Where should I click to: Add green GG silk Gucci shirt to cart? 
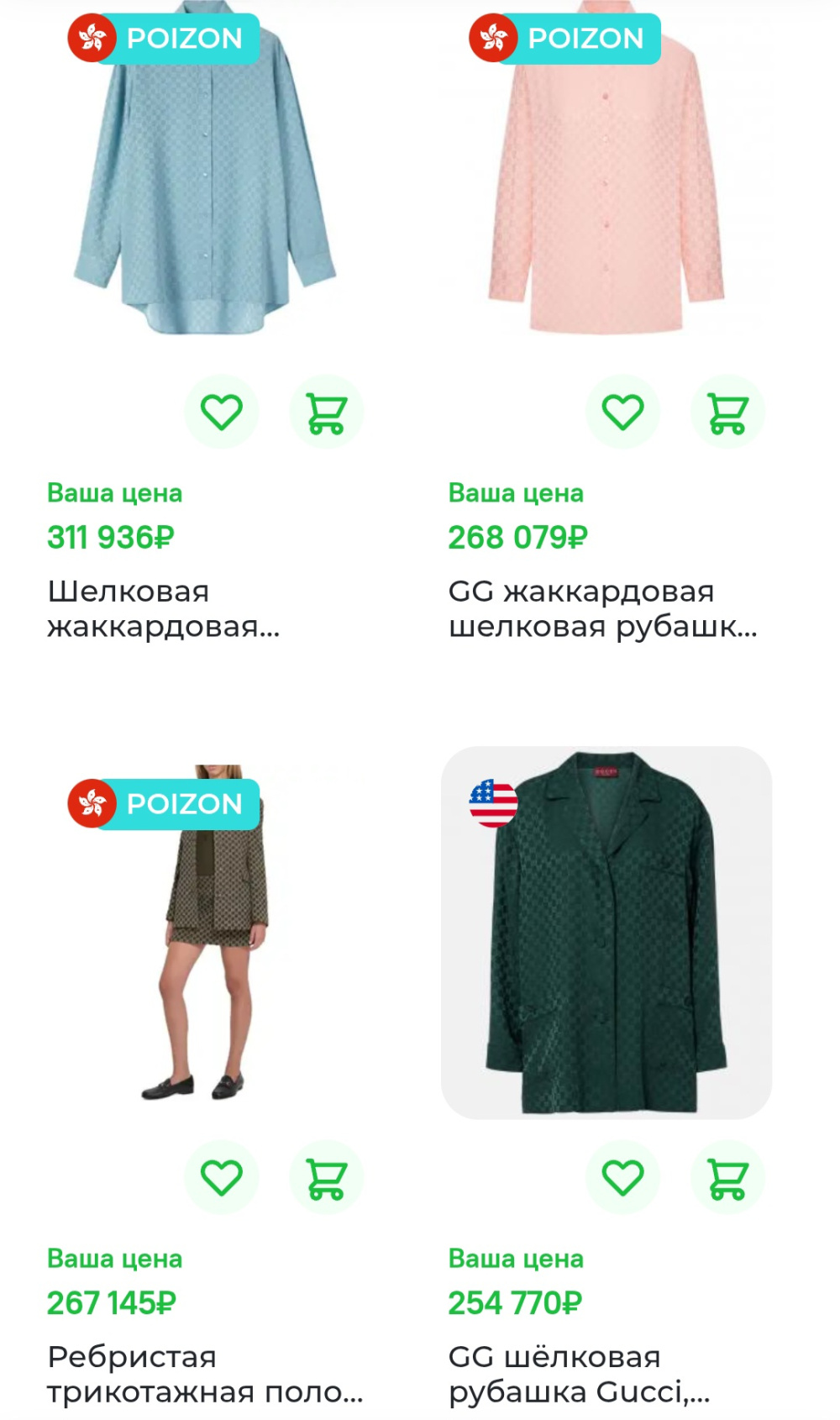tap(727, 1177)
